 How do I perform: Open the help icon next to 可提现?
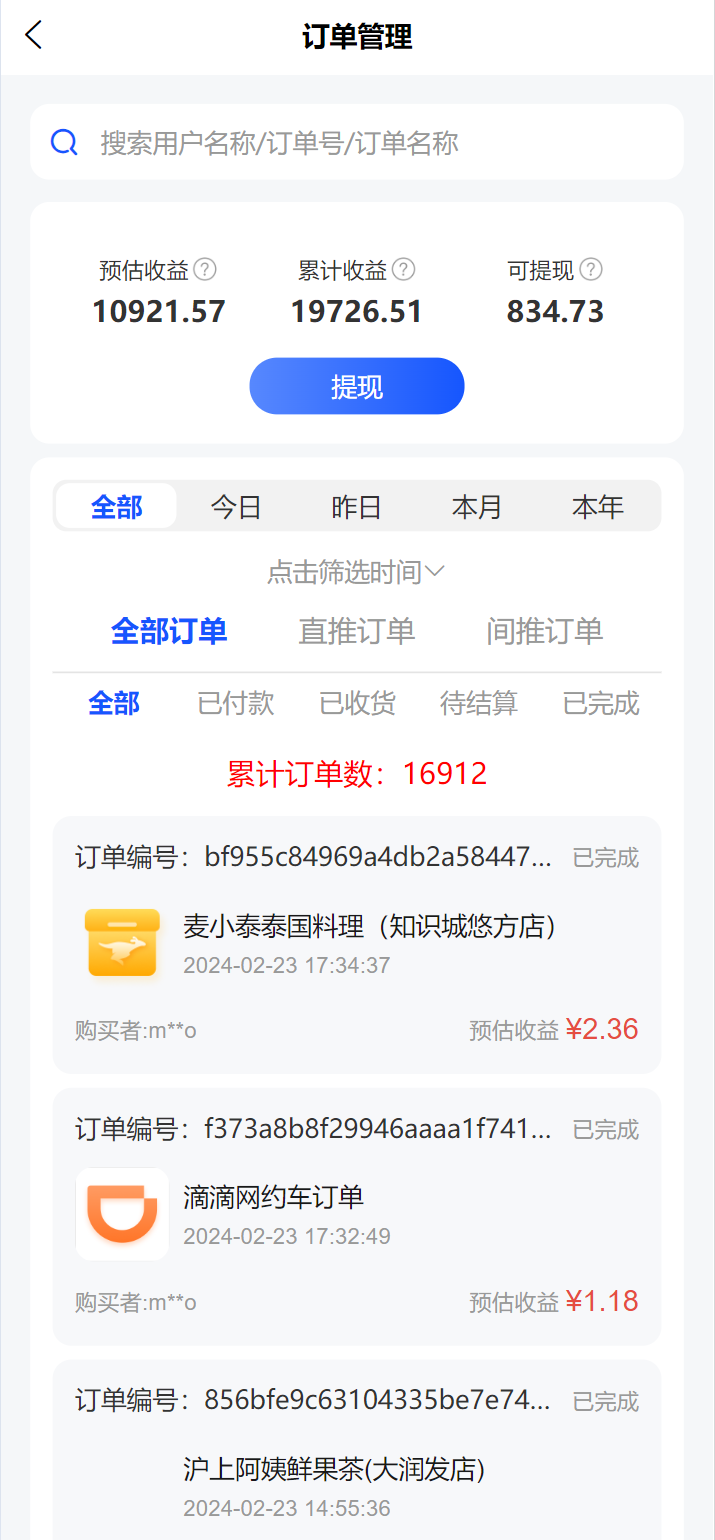(x=591, y=269)
